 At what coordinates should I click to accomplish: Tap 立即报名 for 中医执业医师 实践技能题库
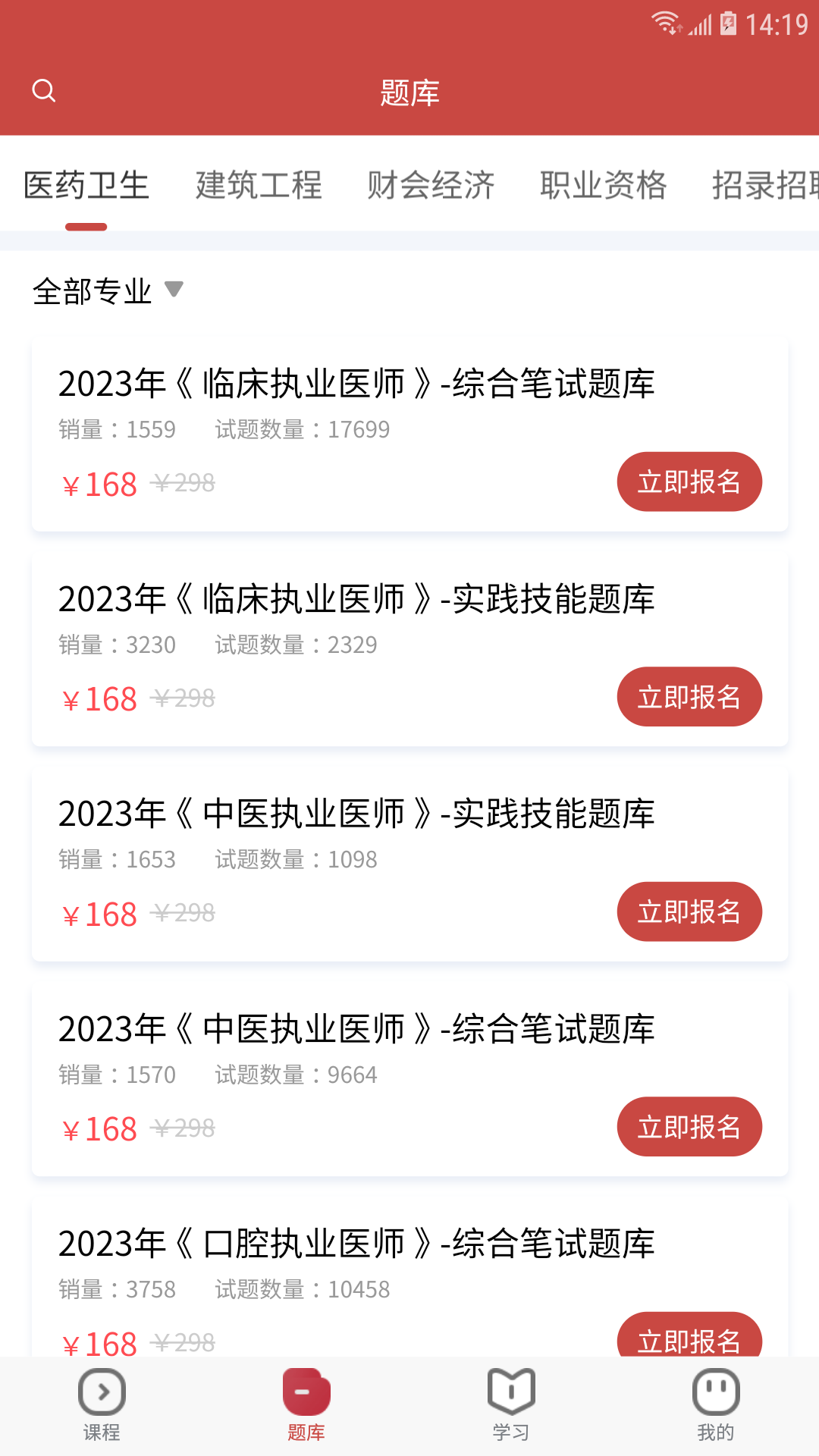tap(689, 912)
